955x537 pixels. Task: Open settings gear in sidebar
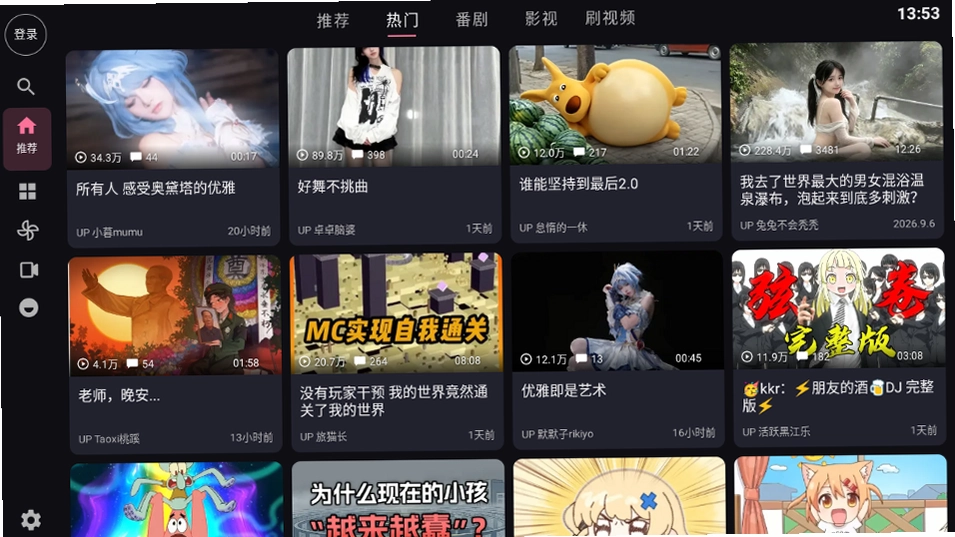point(30,520)
